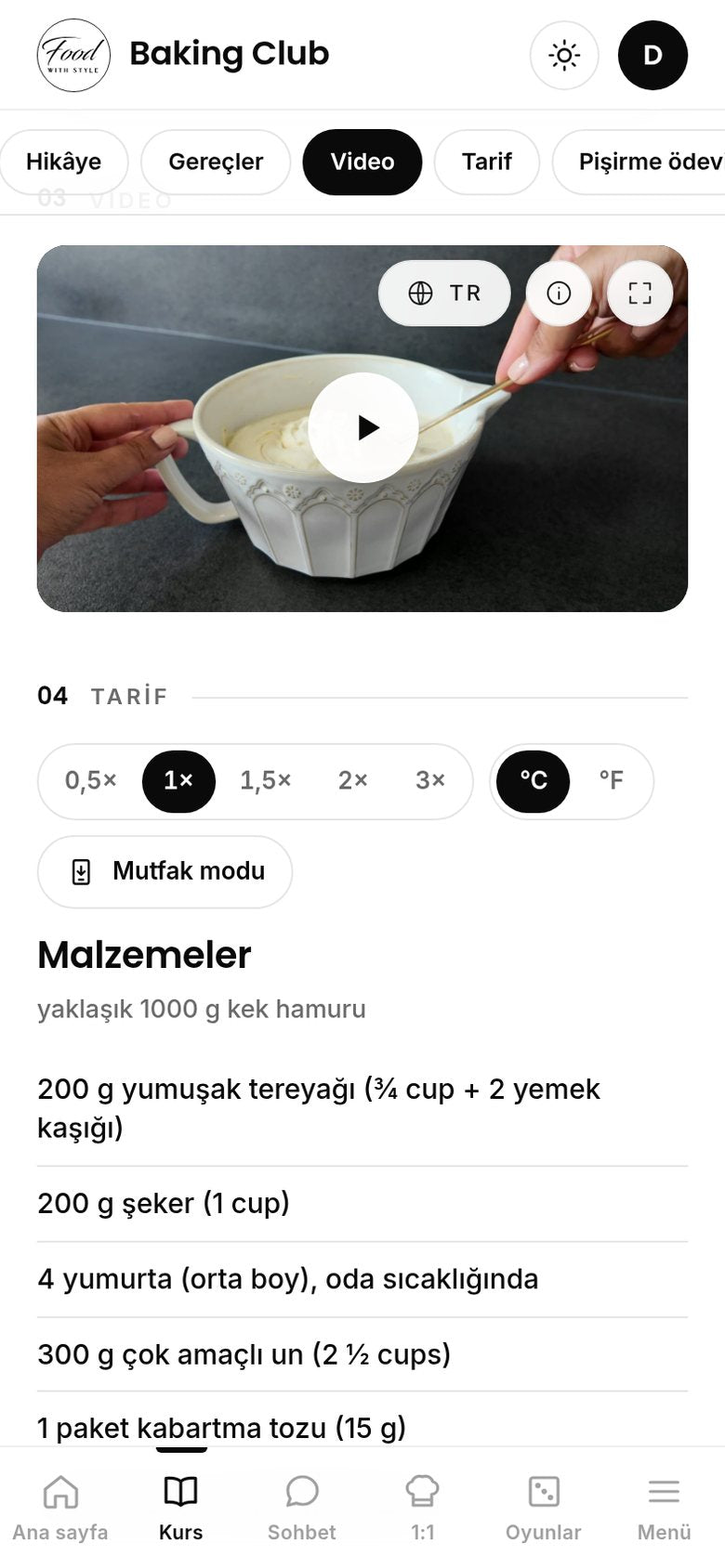
Task: Switch to the Oyunlar tab
Action: point(544,1508)
